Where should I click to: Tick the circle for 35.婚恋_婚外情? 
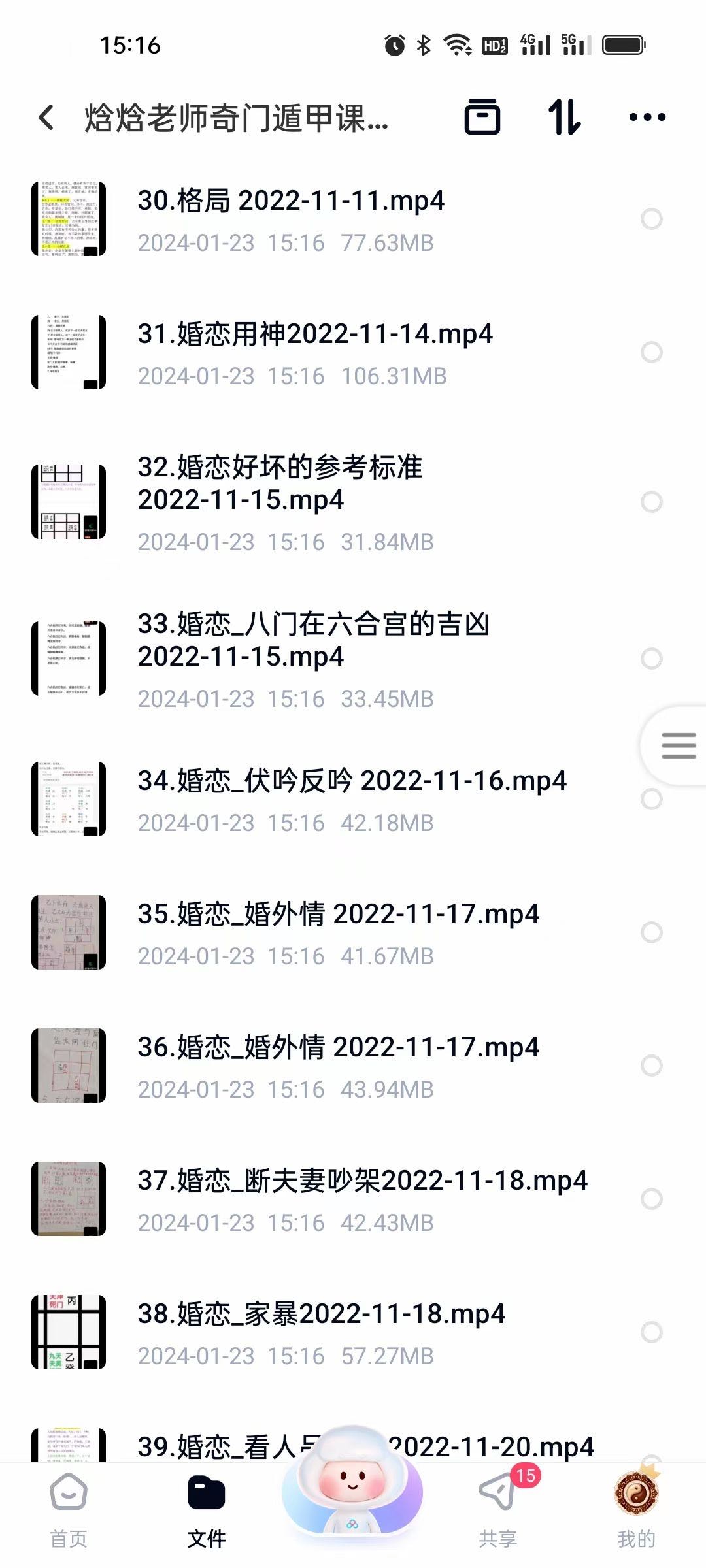point(652,932)
